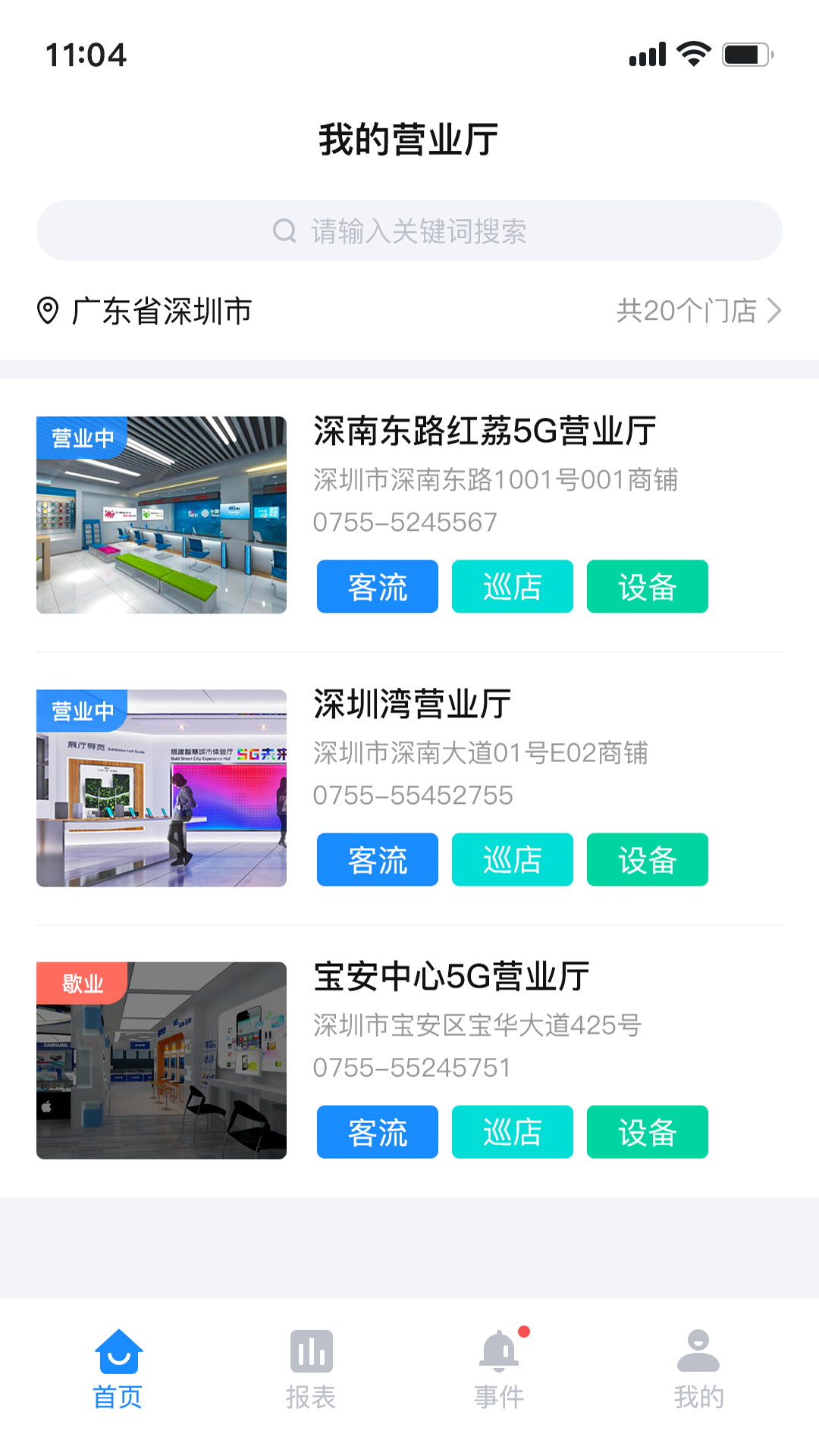Tap the keyword search input field
This screenshot has height=1456, width=819.
tap(409, 231)
